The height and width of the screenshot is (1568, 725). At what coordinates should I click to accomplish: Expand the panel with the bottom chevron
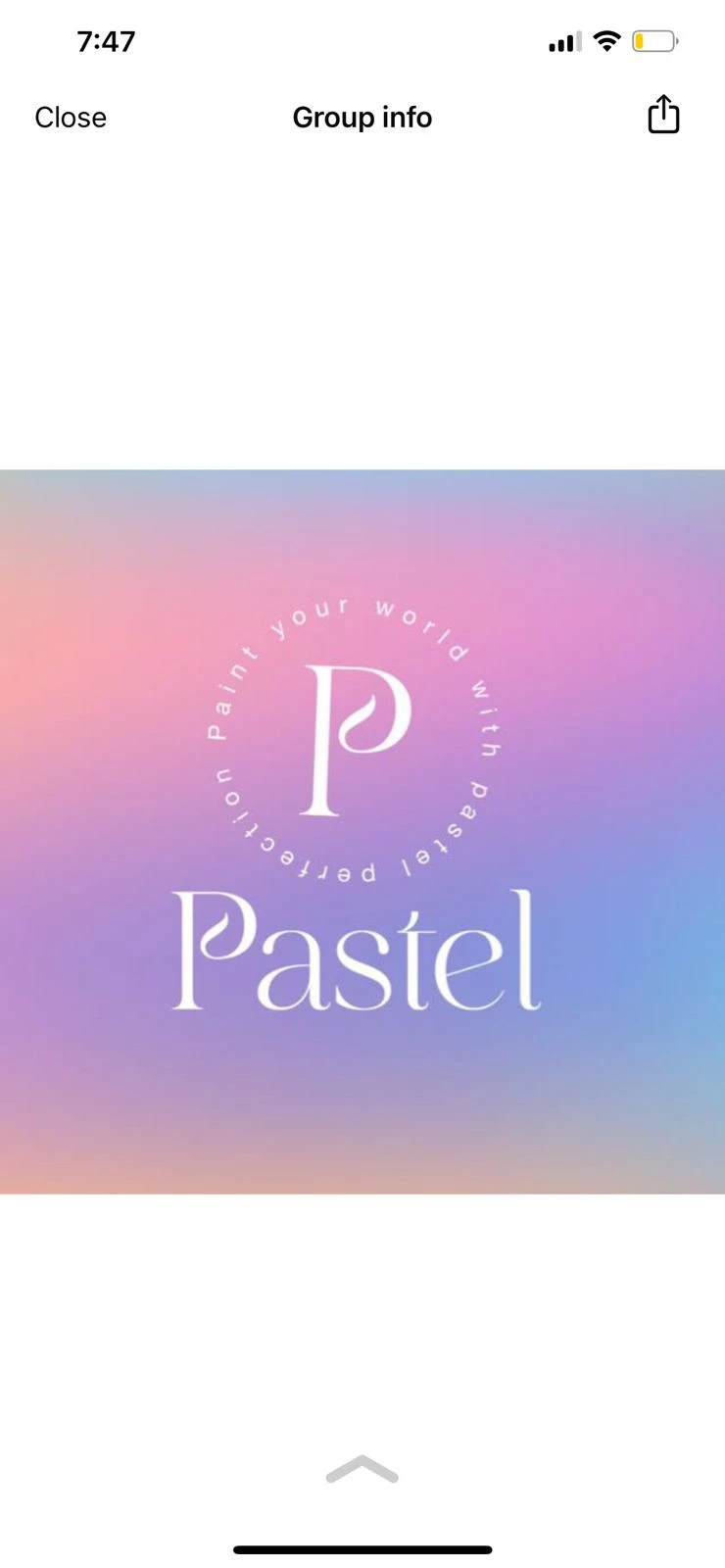pos(362,1469)
